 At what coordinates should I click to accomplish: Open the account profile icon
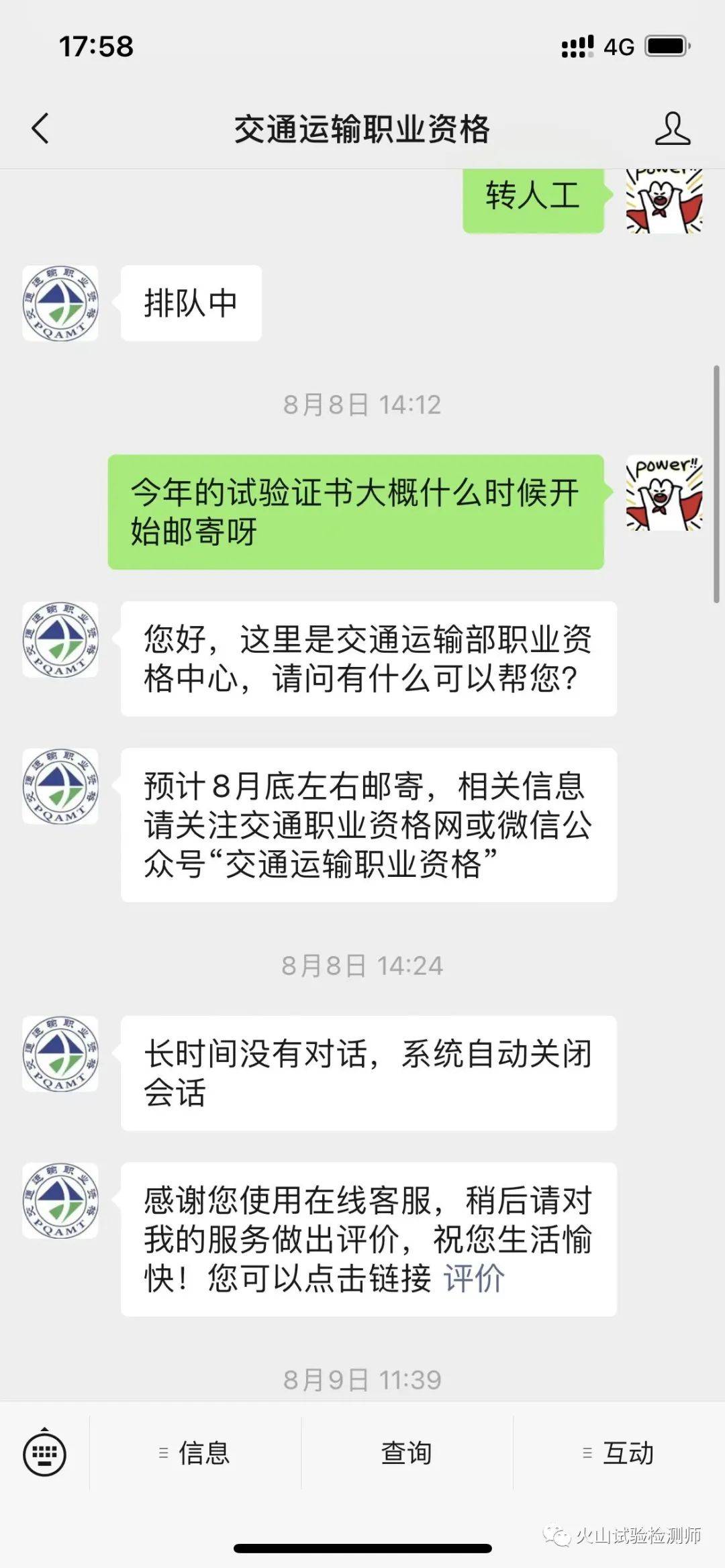[672, 128]
